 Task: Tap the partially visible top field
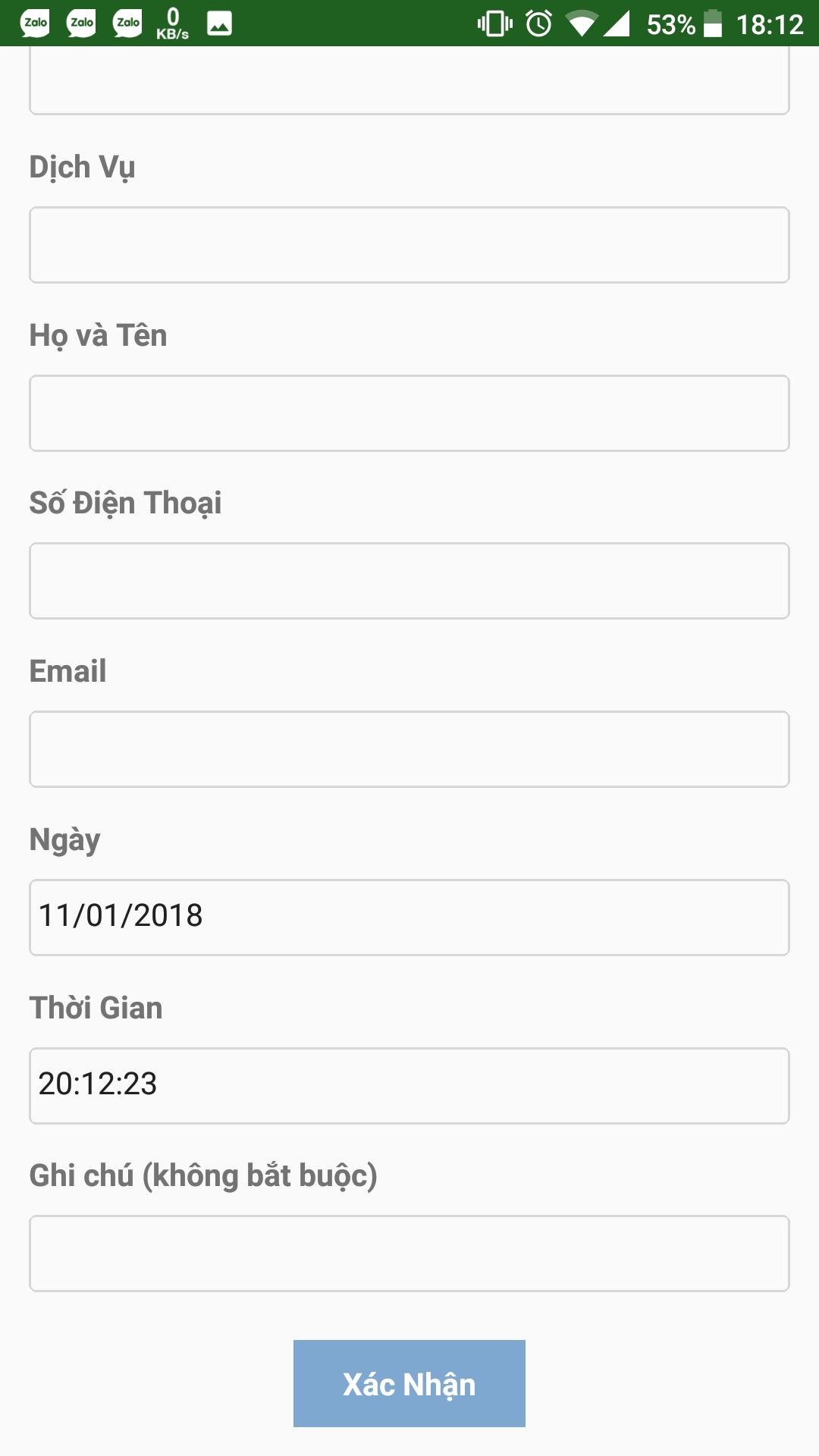coord(409,80)
